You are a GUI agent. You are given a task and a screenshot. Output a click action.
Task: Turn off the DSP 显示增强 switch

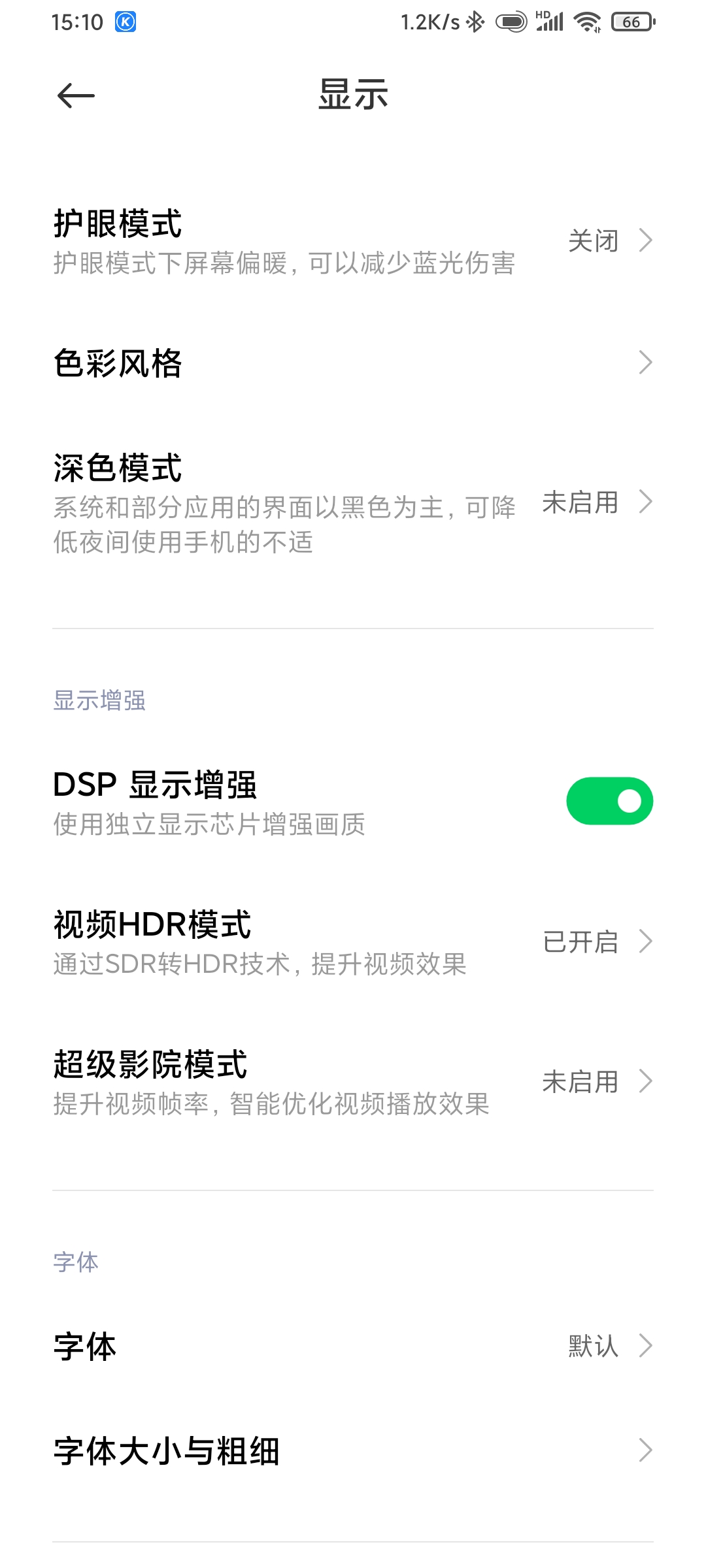pyautogui.click(x=609, y=801)
